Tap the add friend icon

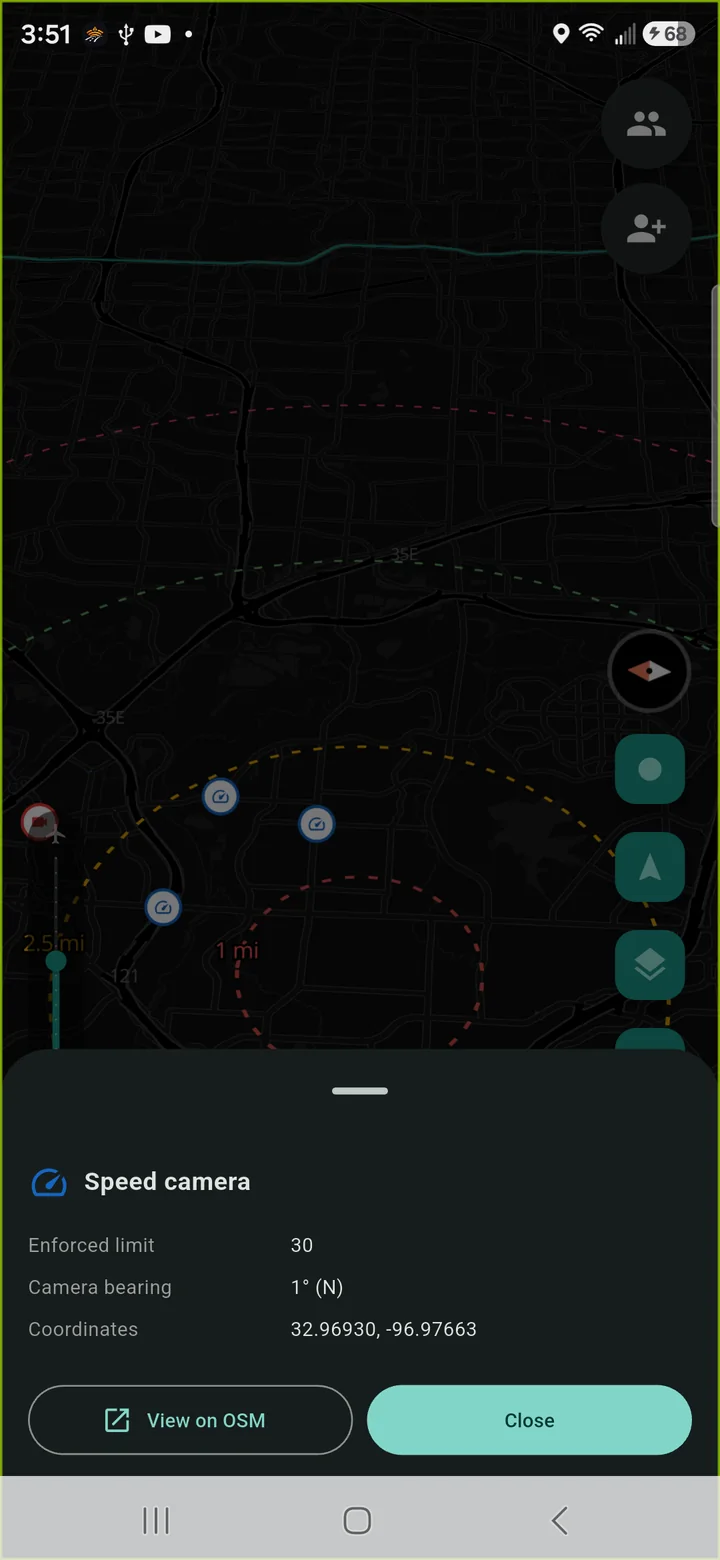[646, 228]
